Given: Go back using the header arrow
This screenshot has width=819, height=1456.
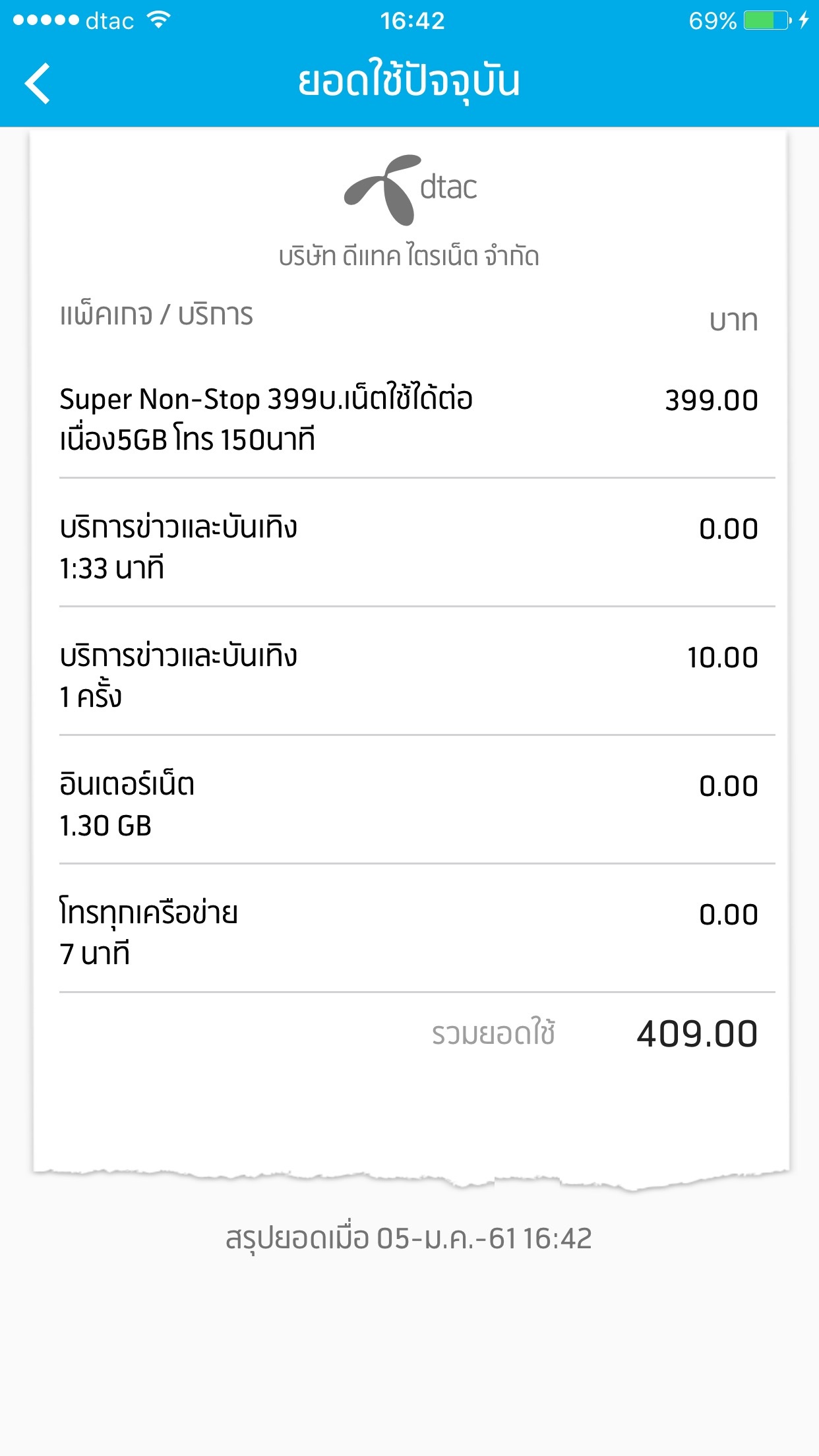Looking at the screenshot, I should [x=37, y=83].
